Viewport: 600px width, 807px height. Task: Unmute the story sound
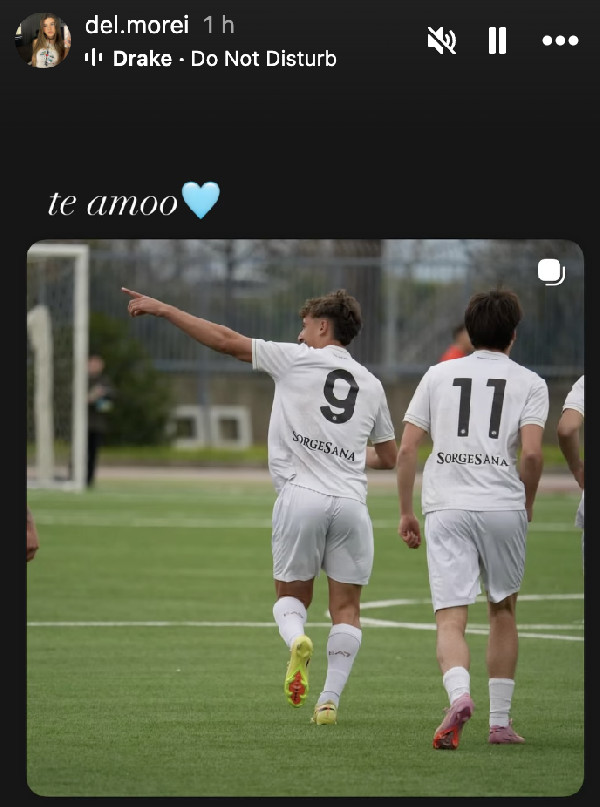[x=441, y=40]
